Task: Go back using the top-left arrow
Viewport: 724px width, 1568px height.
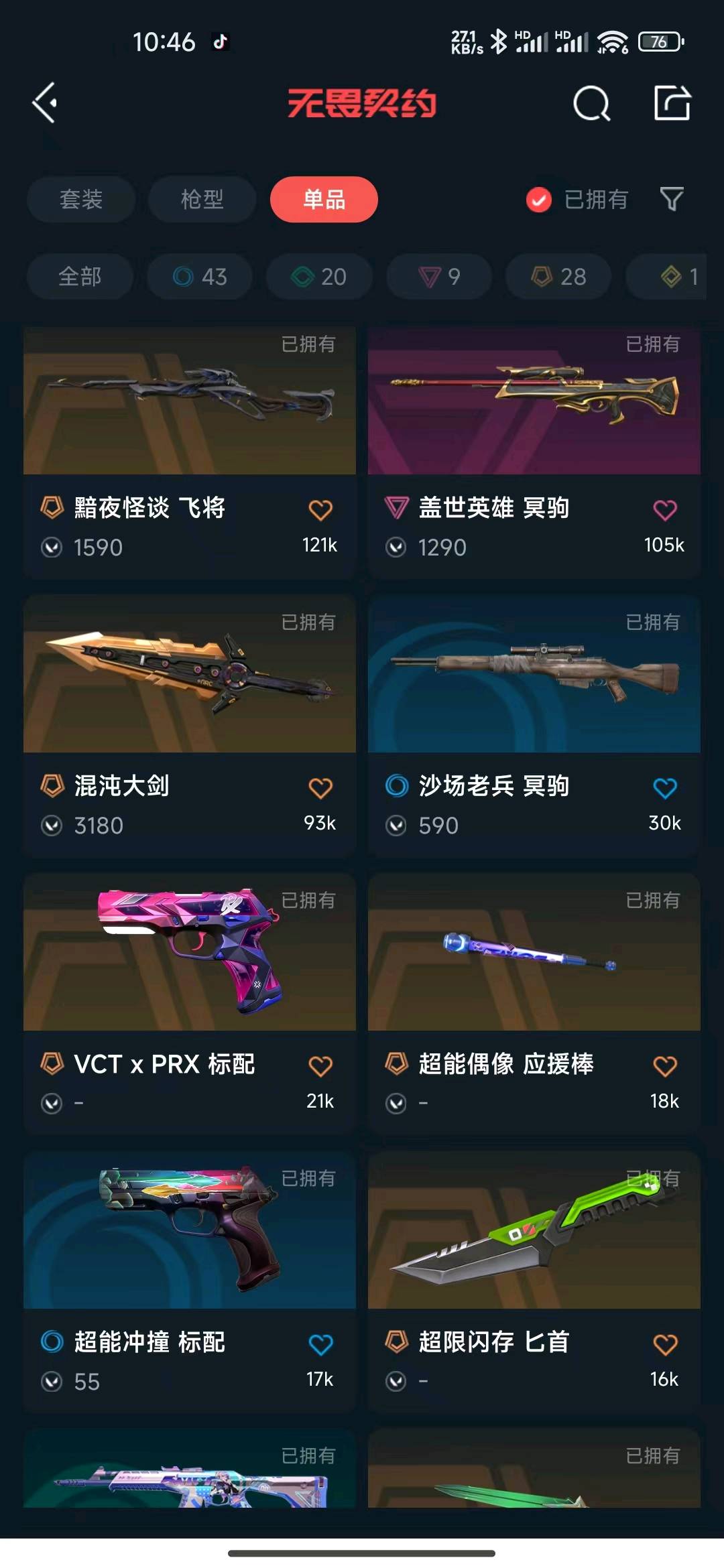Action: tap(44, 103)
